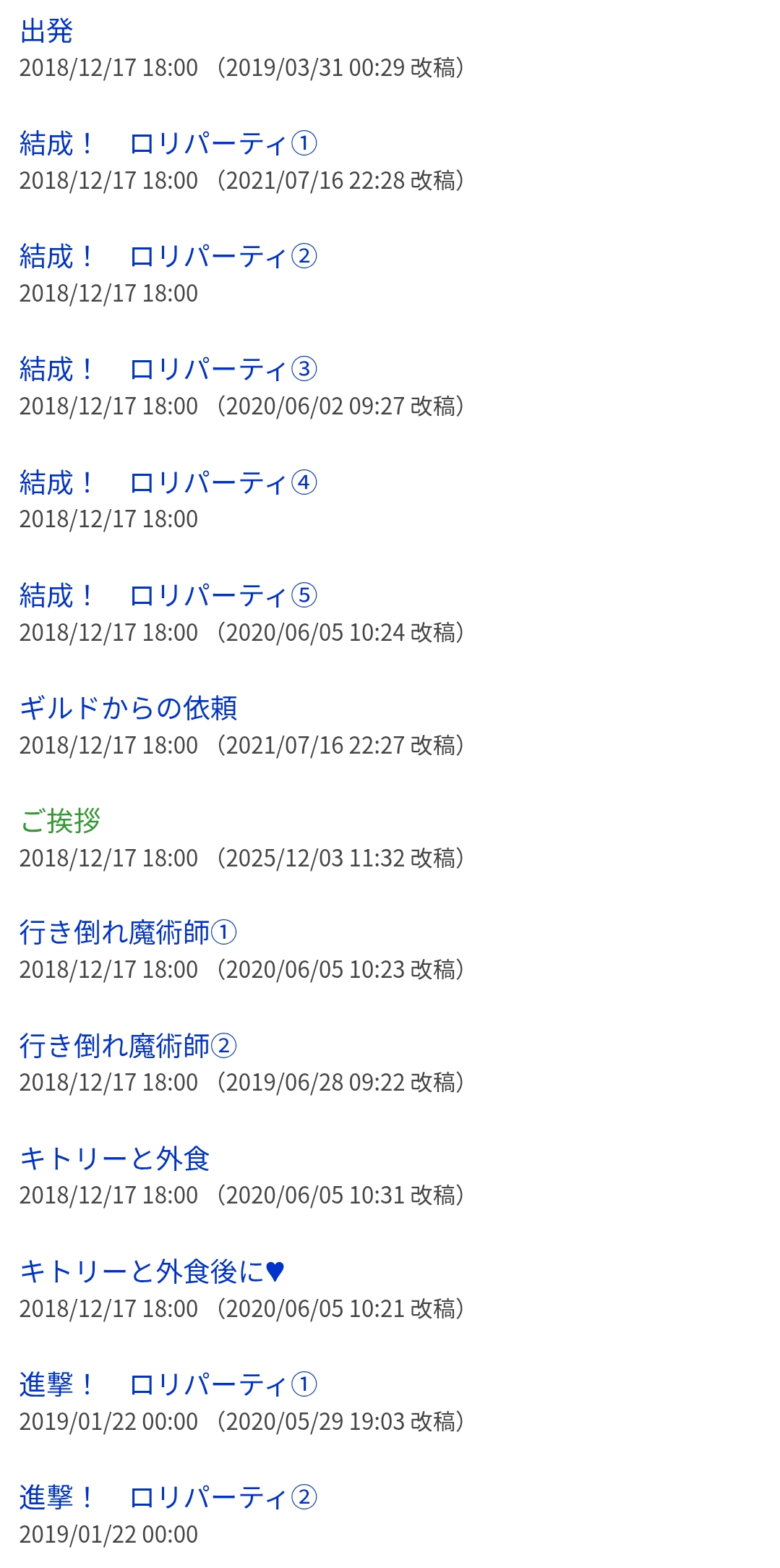The image size is (780, 1568).
Task: Open chapter 結成！ロリパーティ⑤
Action: [x=168, y=596]
